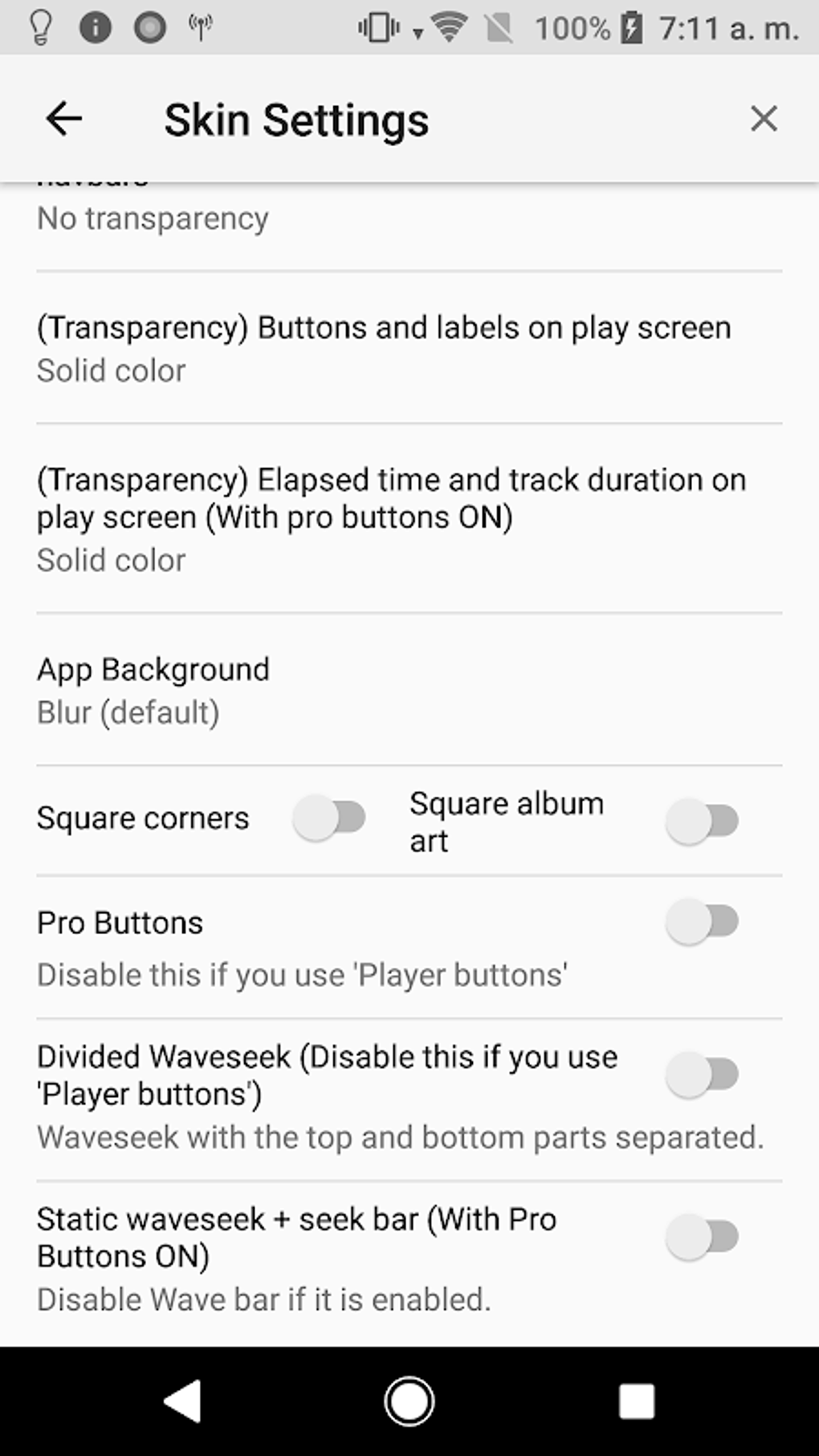This screenshot has width=819, height=1456.
Task: Toggle Static waveseek + seek bar
Action: click(703, 1237)
